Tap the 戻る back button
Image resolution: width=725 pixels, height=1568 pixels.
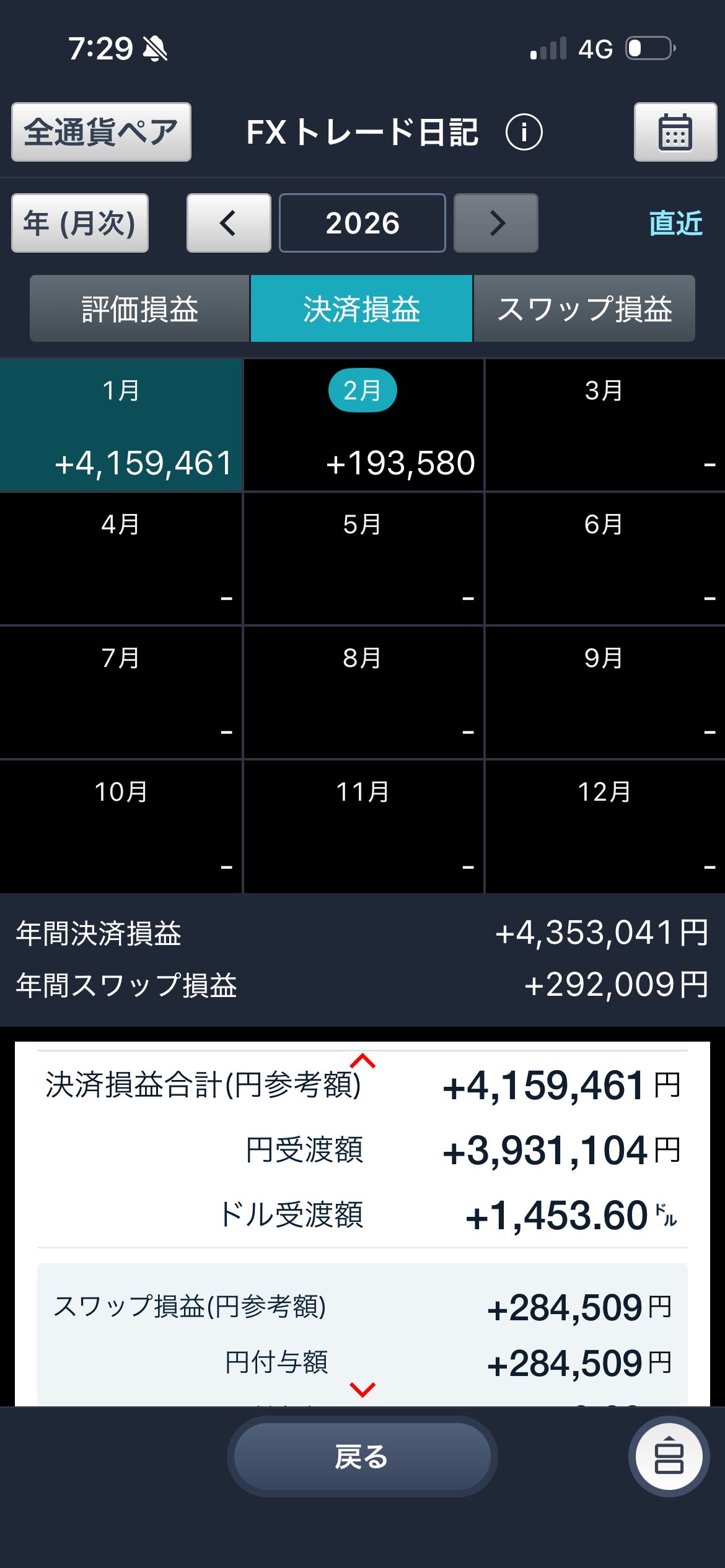(x=362, y=1457)
